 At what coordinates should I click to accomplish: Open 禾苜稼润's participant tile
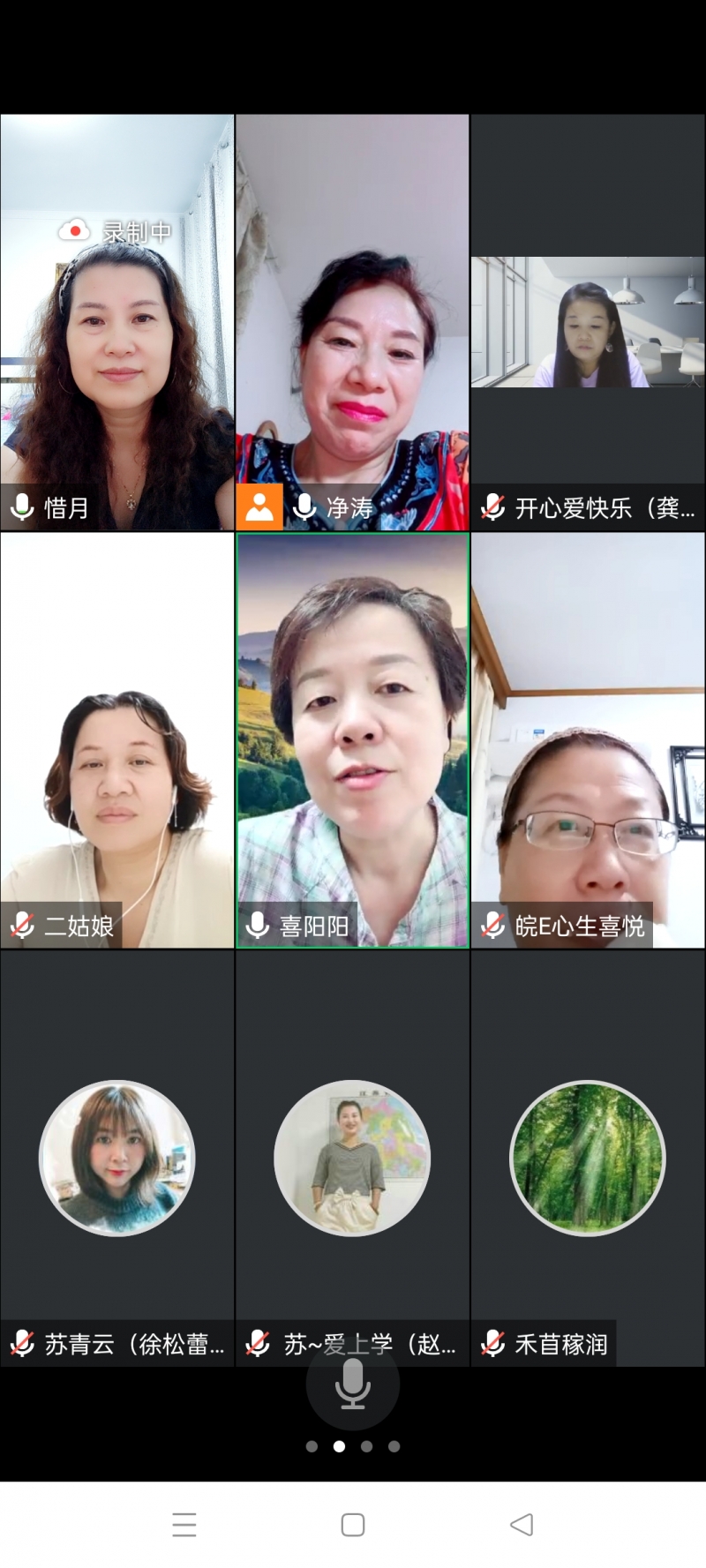point(588,1158)
